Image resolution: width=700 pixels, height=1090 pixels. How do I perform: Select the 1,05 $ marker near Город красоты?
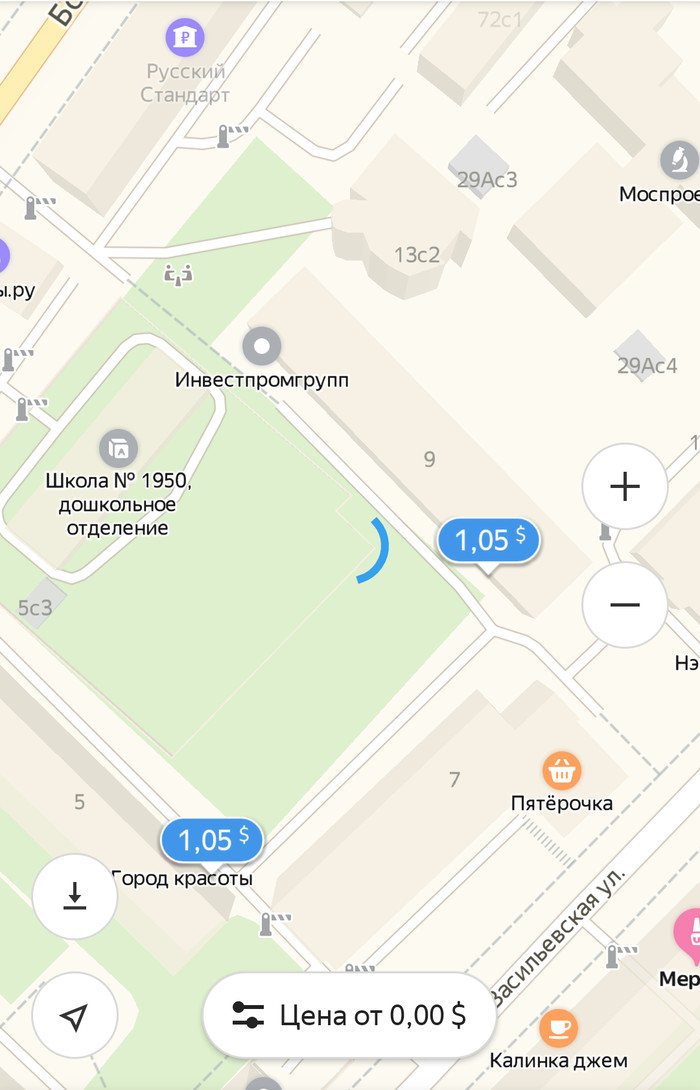212,840
